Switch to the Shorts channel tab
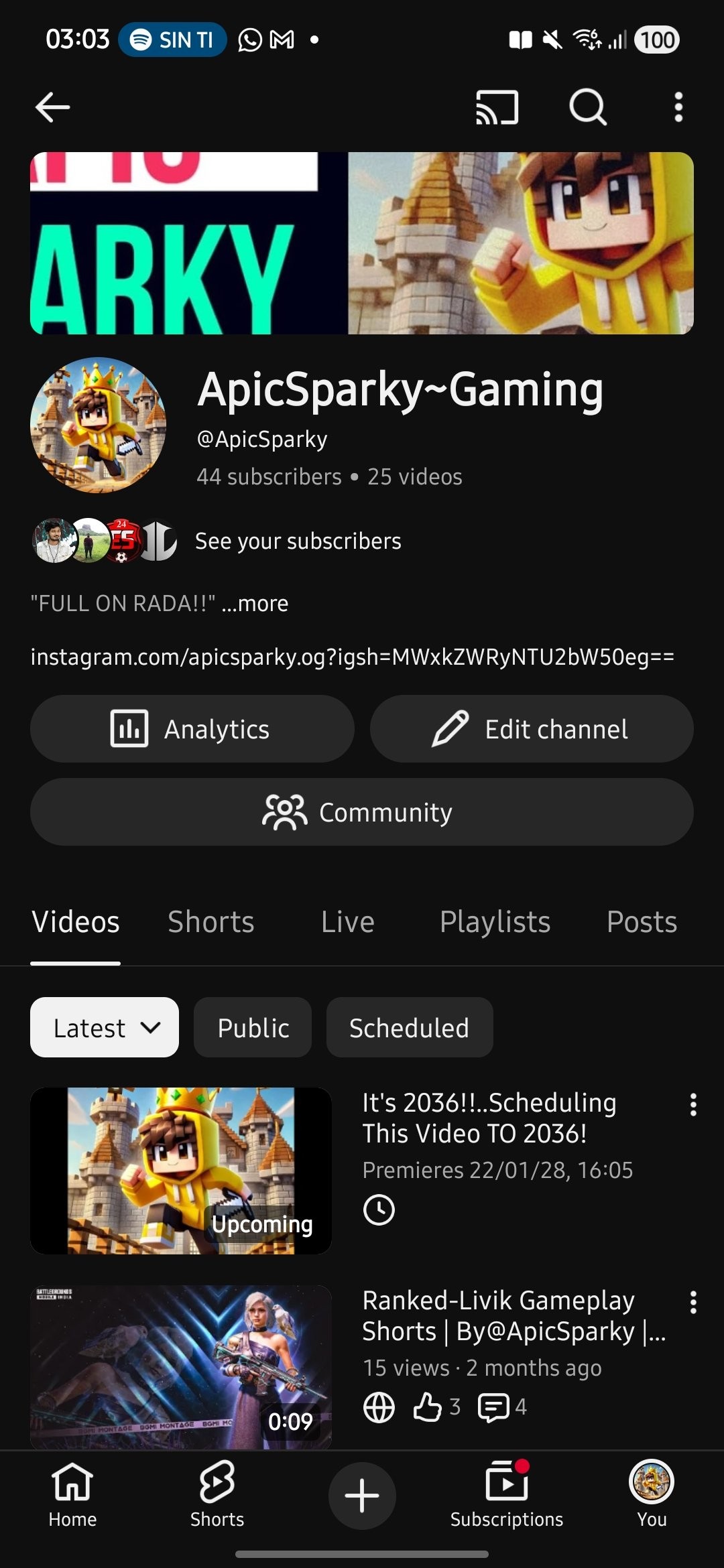 click(211, 921)
